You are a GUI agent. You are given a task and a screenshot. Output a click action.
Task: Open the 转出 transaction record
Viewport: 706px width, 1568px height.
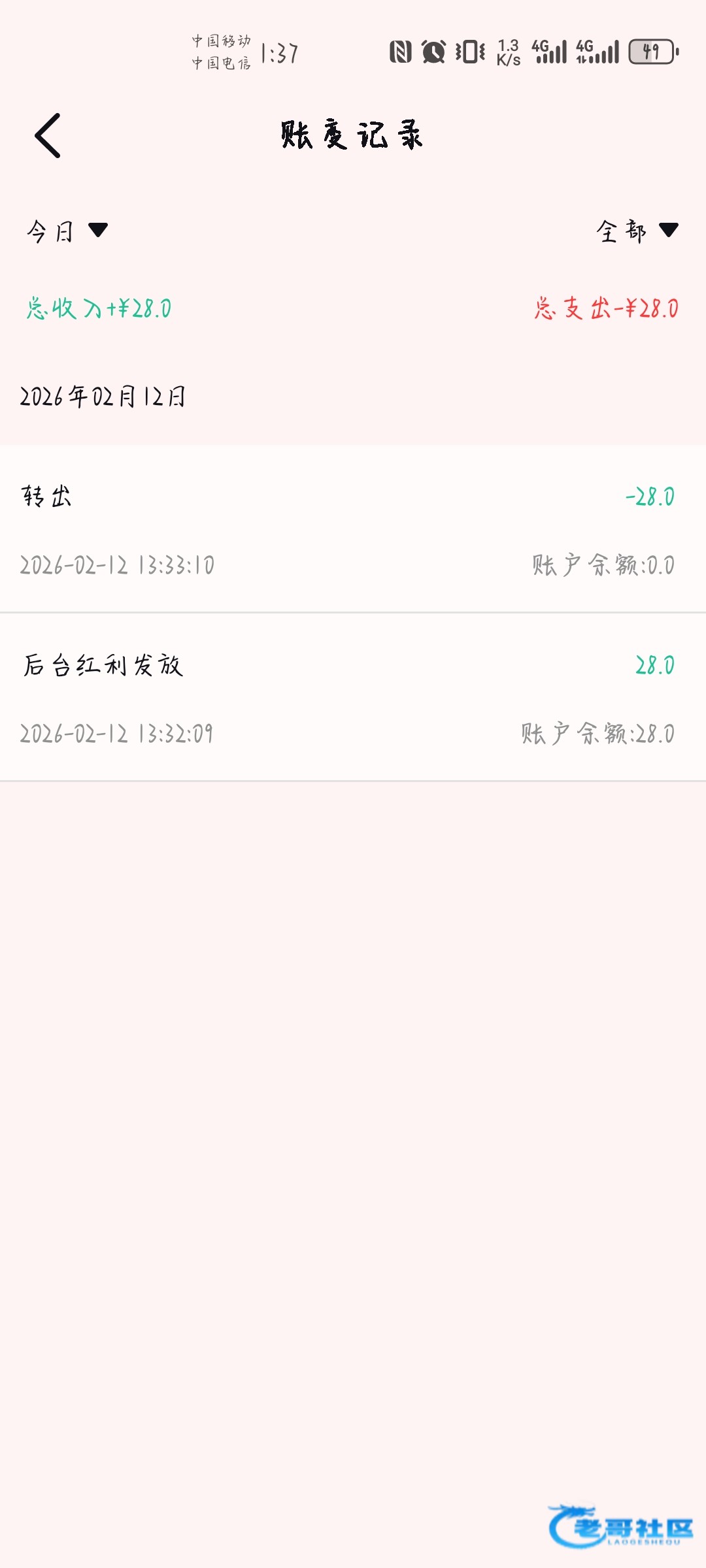click(353, 529)
